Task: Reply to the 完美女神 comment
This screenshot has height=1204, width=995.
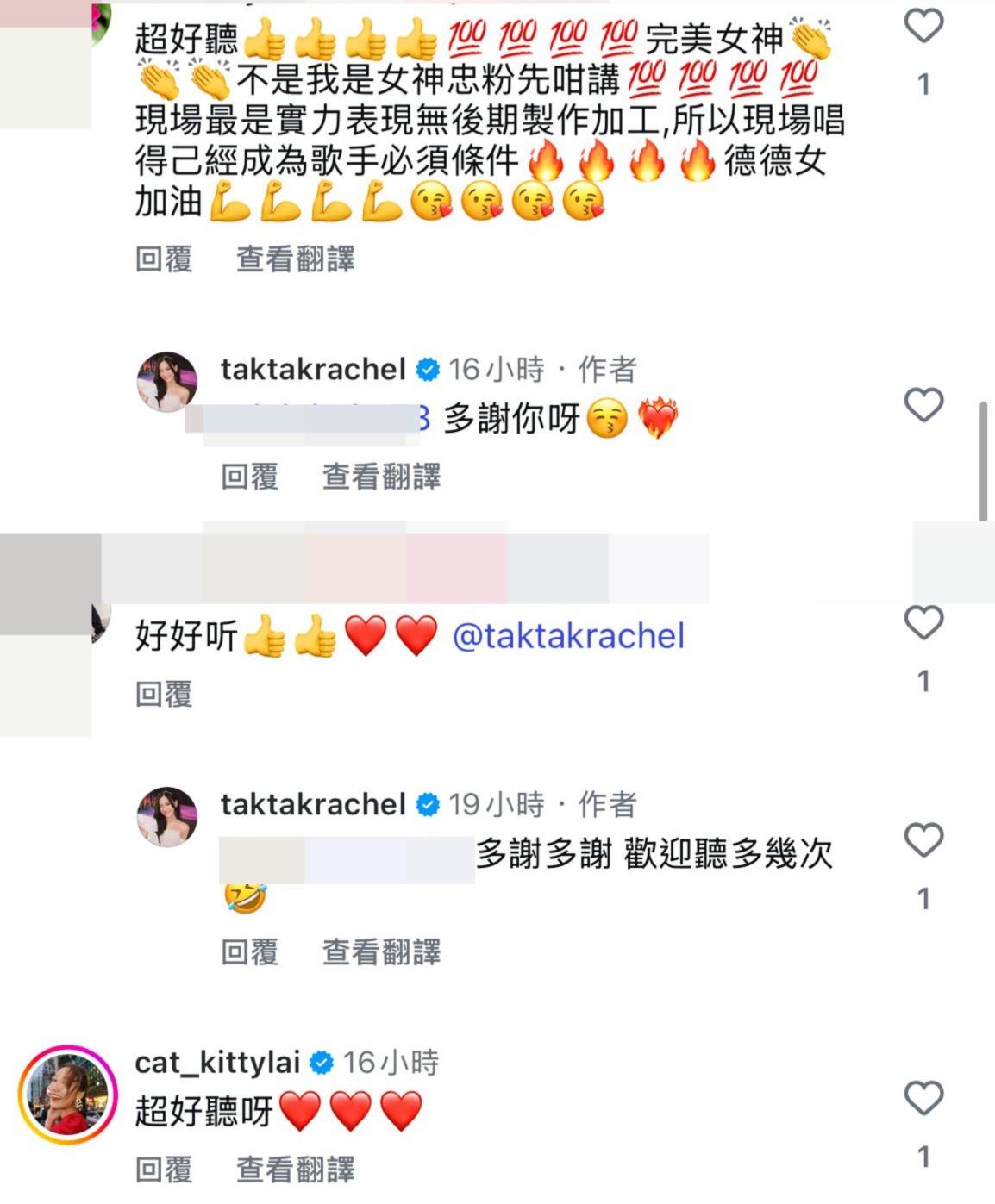Action: (x=164, y=259)
